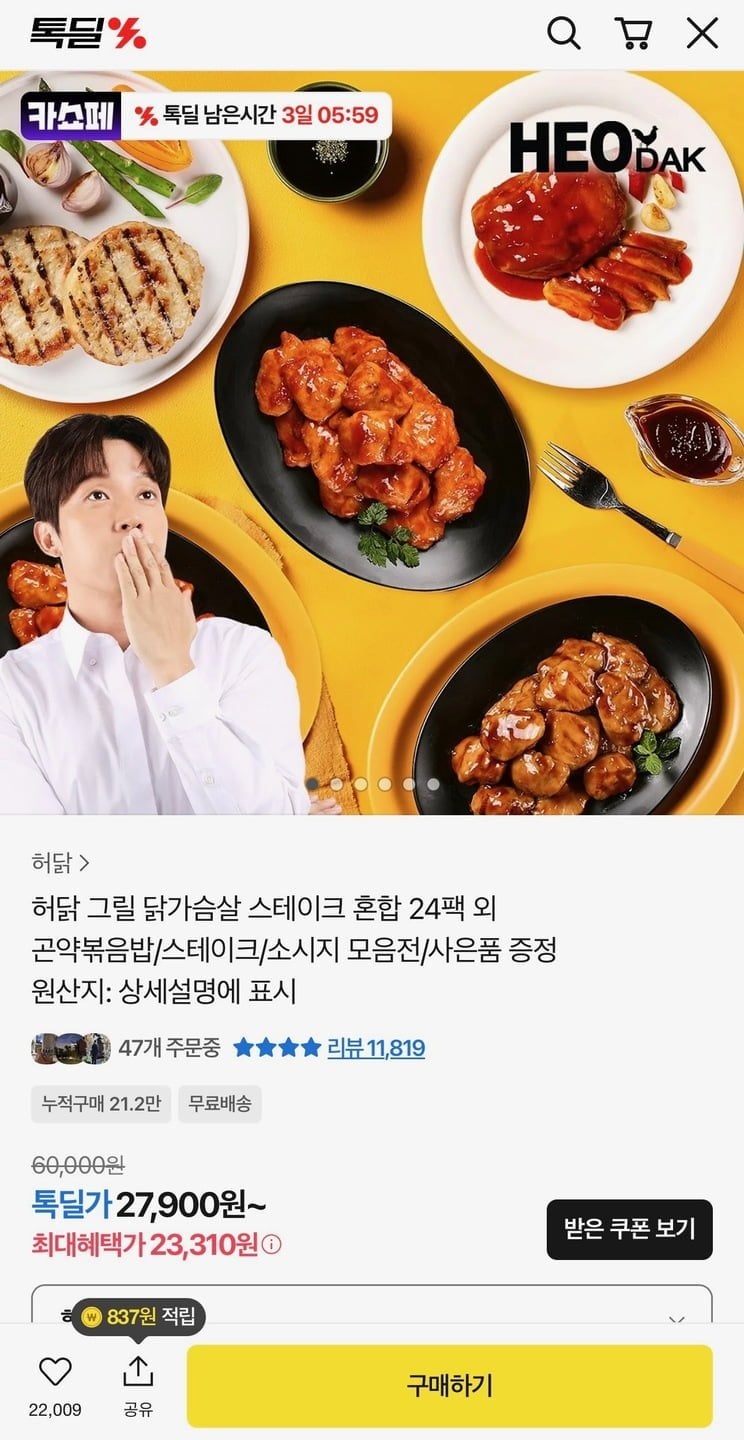
Task: Show 최대혜택가 info icon details
Action: coord(272,1245)
